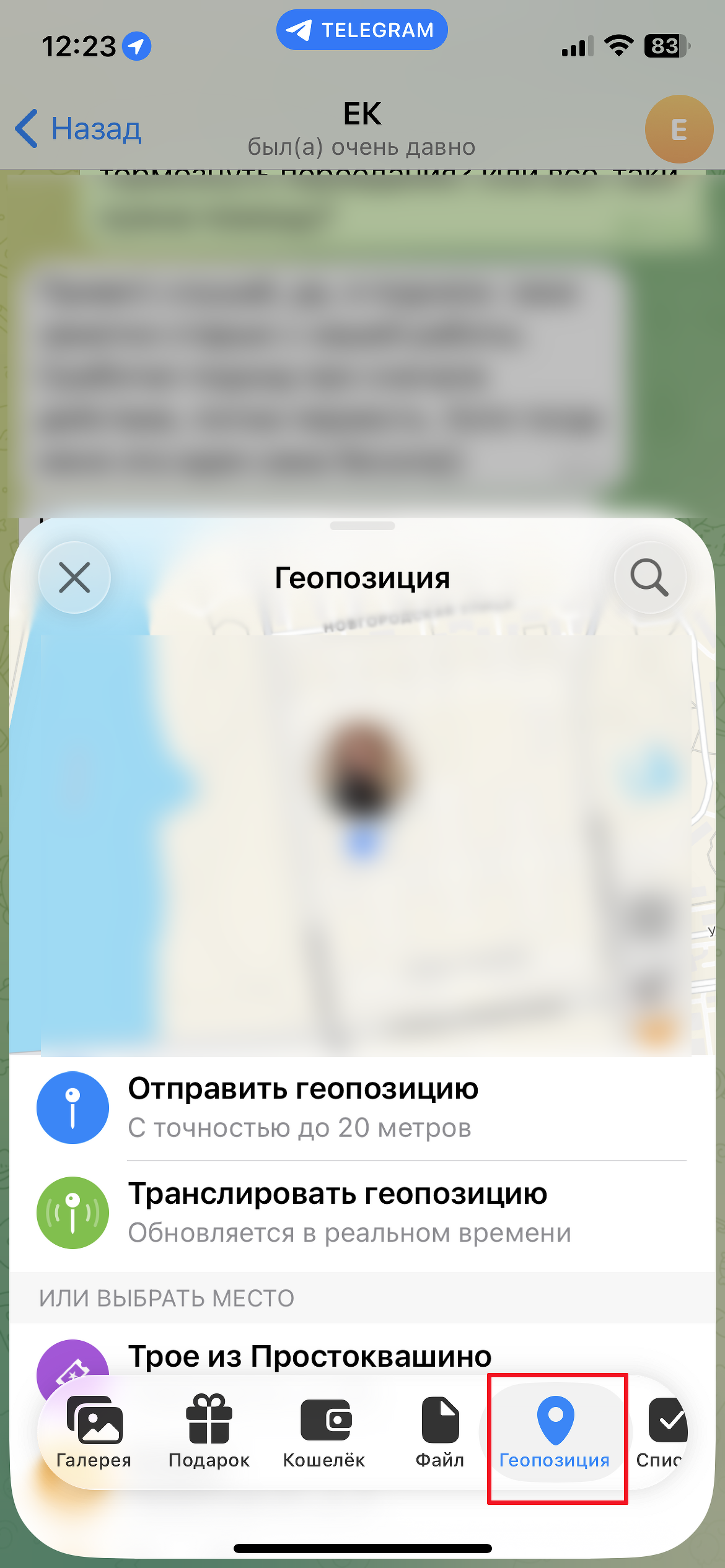Close the Геопозиция sheet

(x=74, y=577)
